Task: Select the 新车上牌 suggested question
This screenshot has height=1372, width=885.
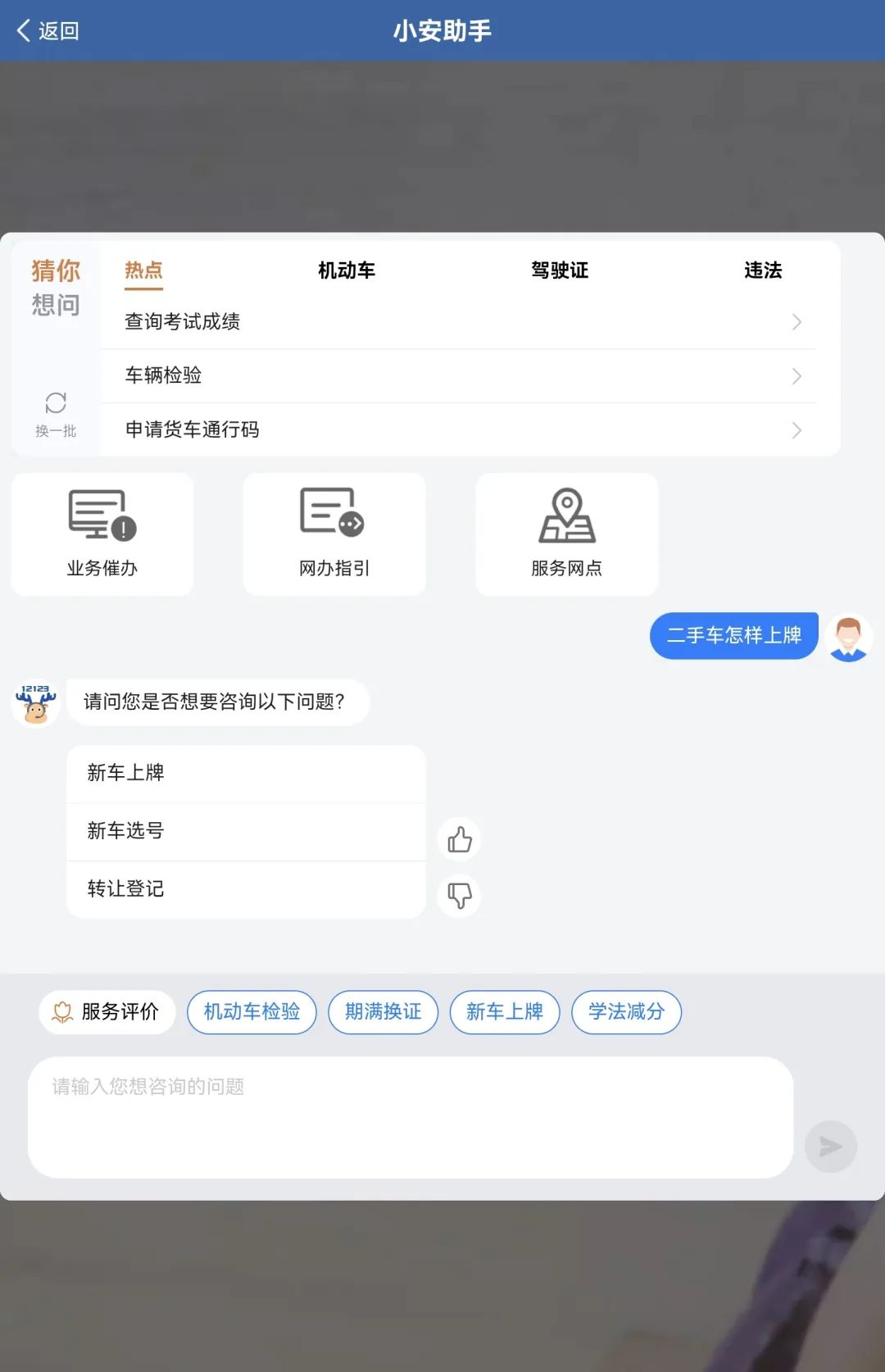Action: click(x=244, y=773)
